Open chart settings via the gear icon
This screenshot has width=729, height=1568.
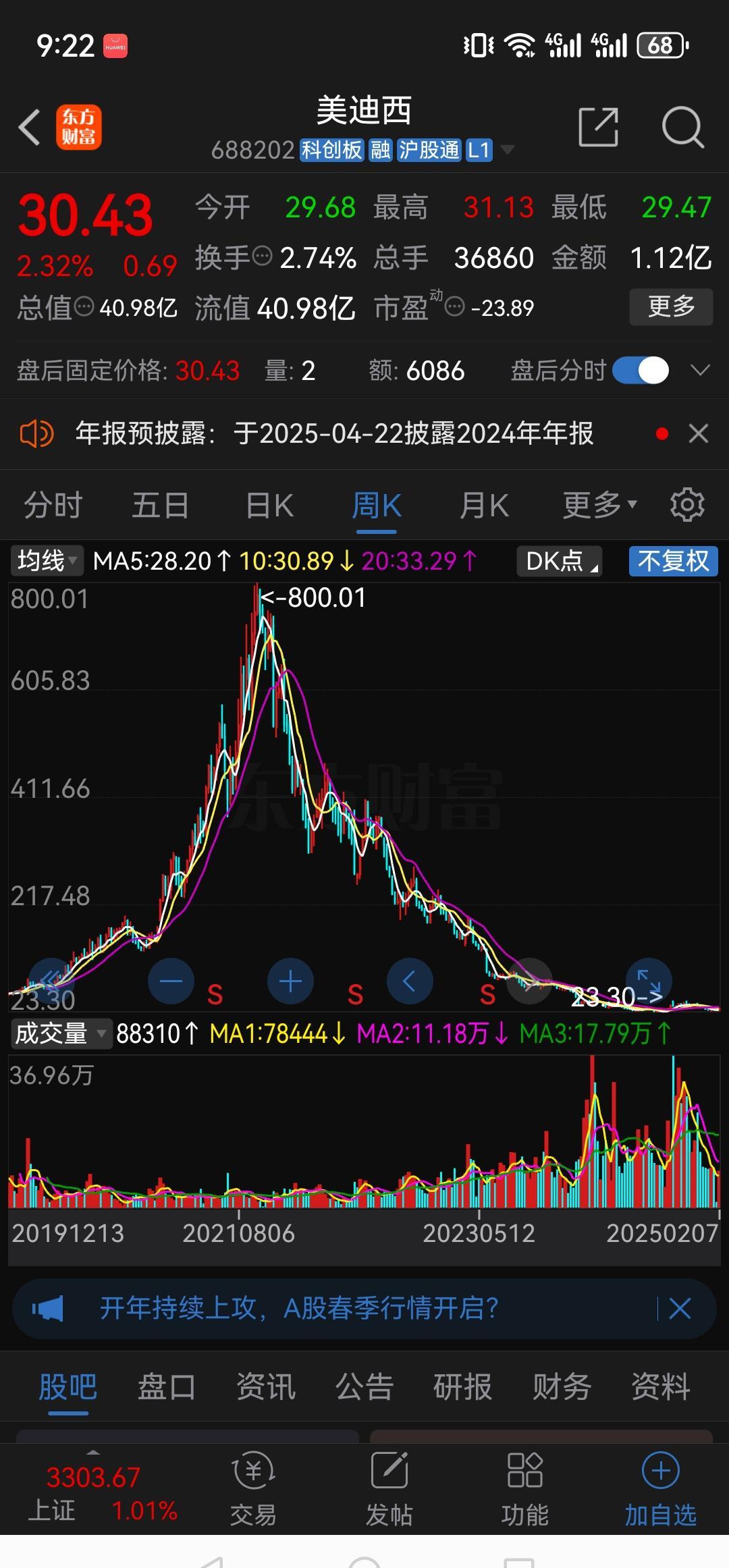tap(687, 504)
